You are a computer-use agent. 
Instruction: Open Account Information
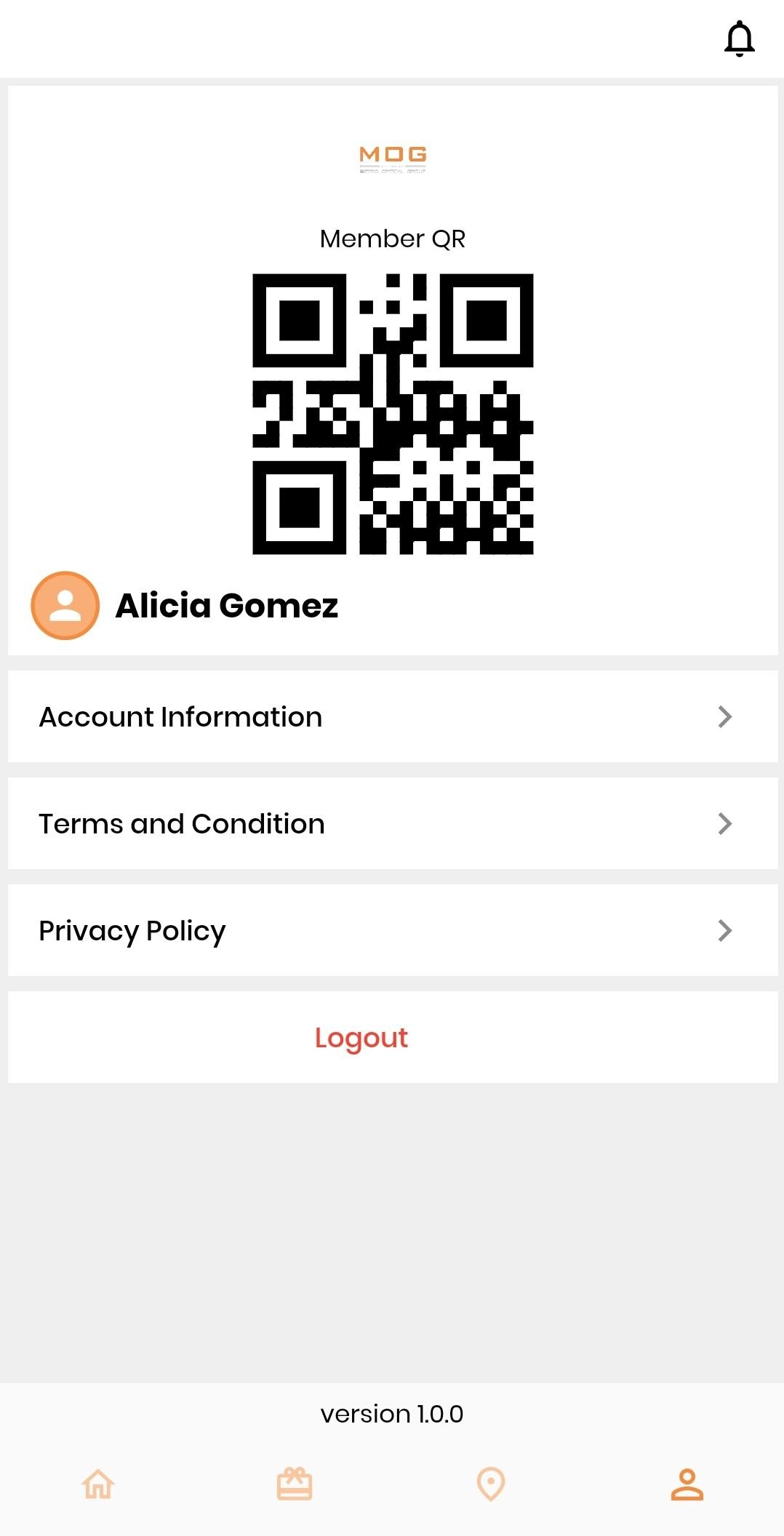click(x=393, y=717)
